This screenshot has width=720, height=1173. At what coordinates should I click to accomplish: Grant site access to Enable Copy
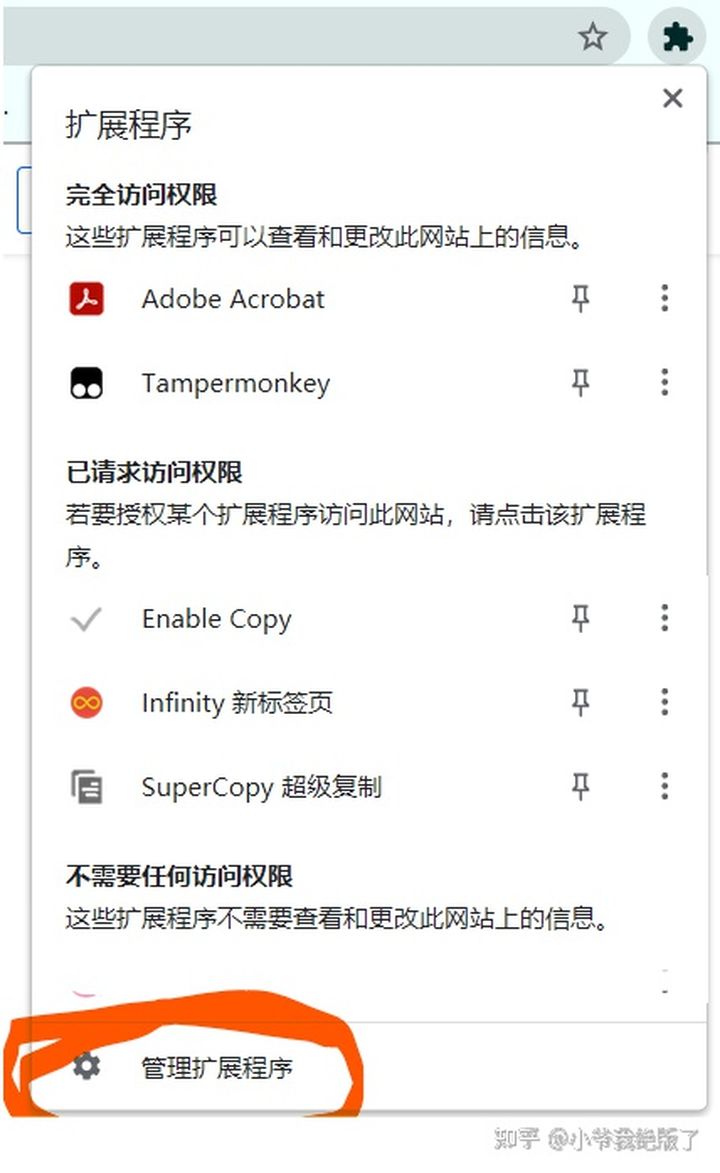216,619
